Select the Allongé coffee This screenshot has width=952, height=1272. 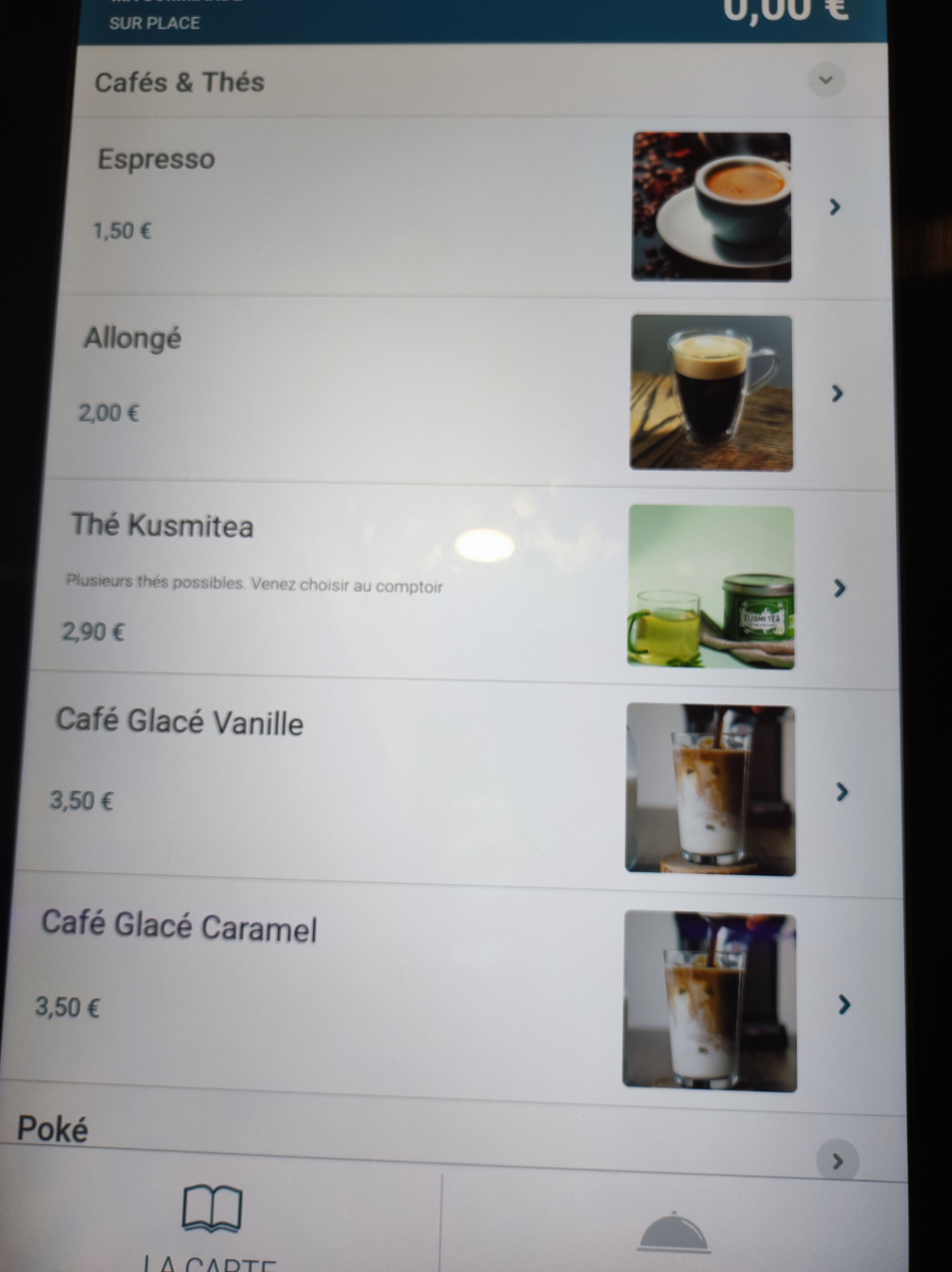tap(836, 394)
